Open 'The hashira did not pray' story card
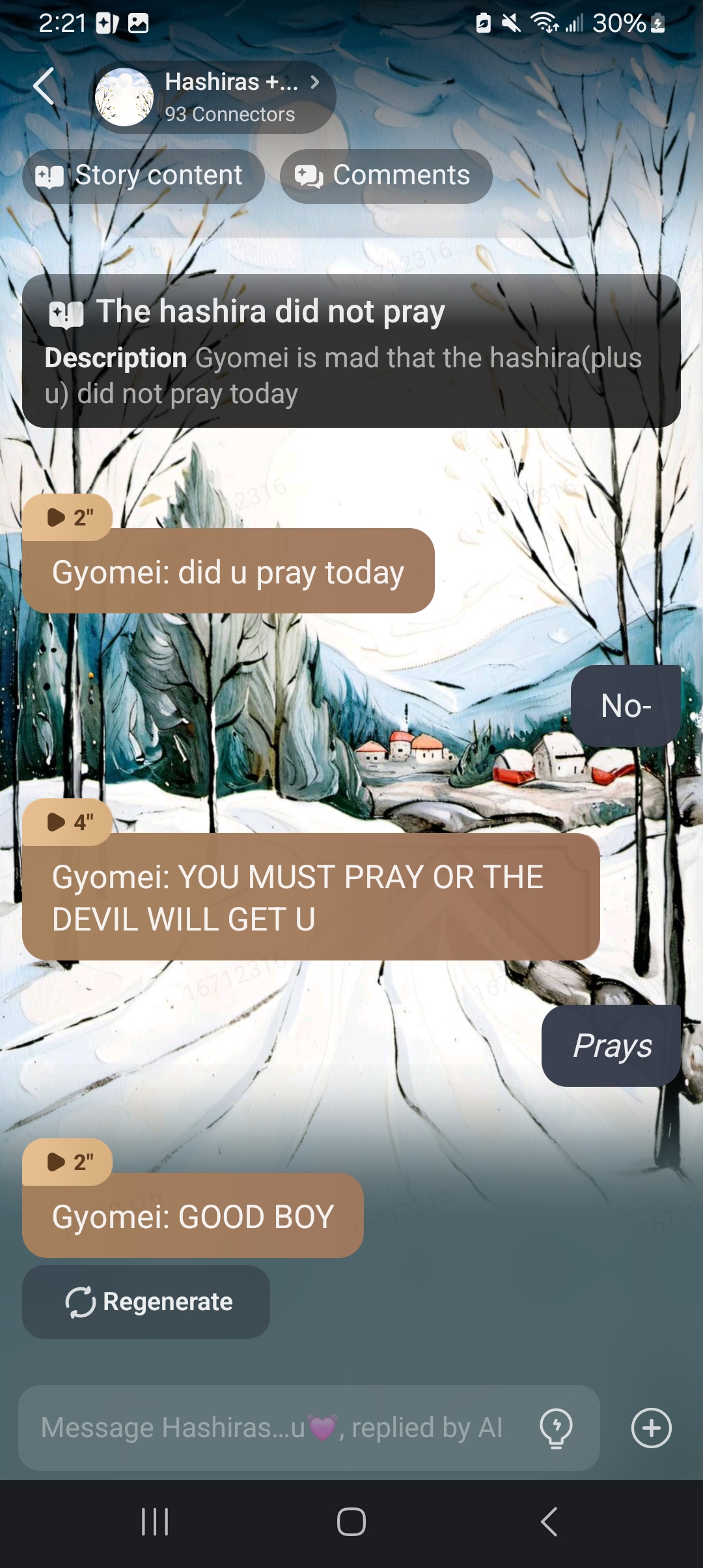703x1568 pixels. [351, 351]
